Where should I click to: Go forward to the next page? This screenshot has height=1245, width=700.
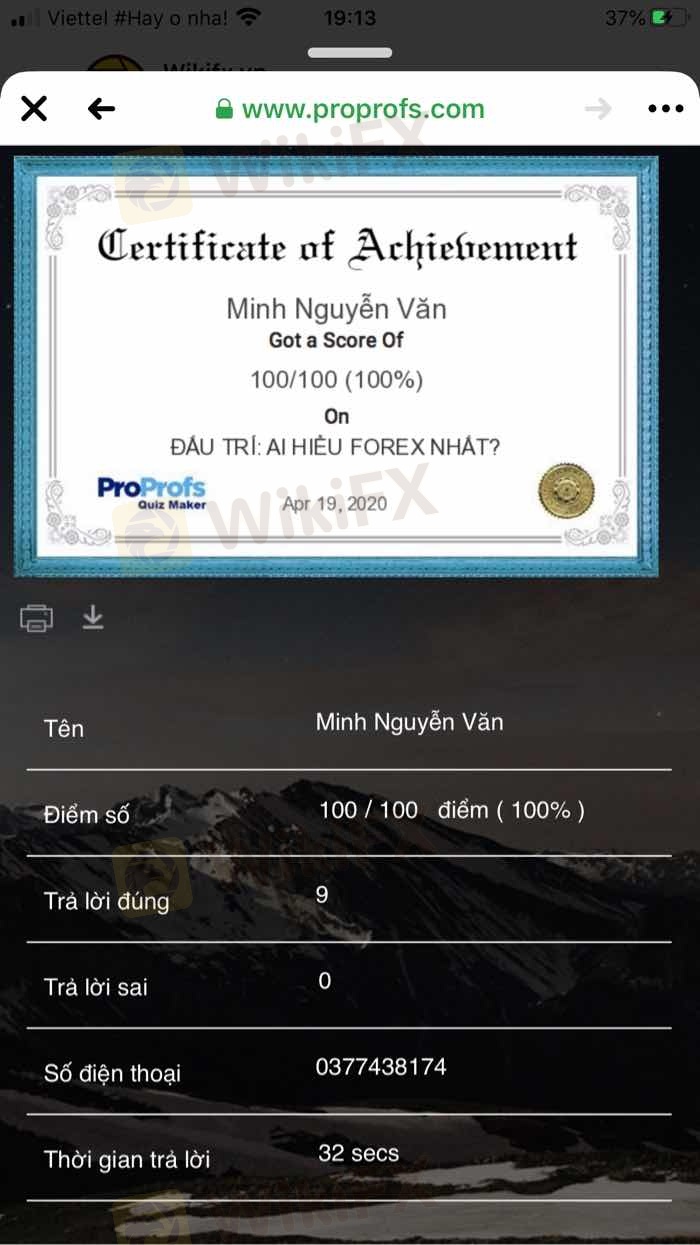598,109
